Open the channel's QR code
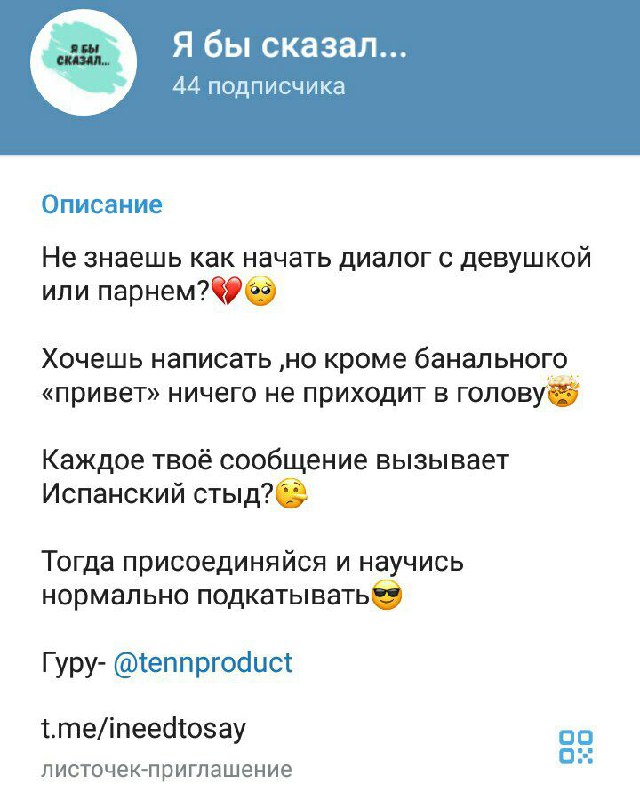This screenshot has height=800, width=640. (576, 747)
